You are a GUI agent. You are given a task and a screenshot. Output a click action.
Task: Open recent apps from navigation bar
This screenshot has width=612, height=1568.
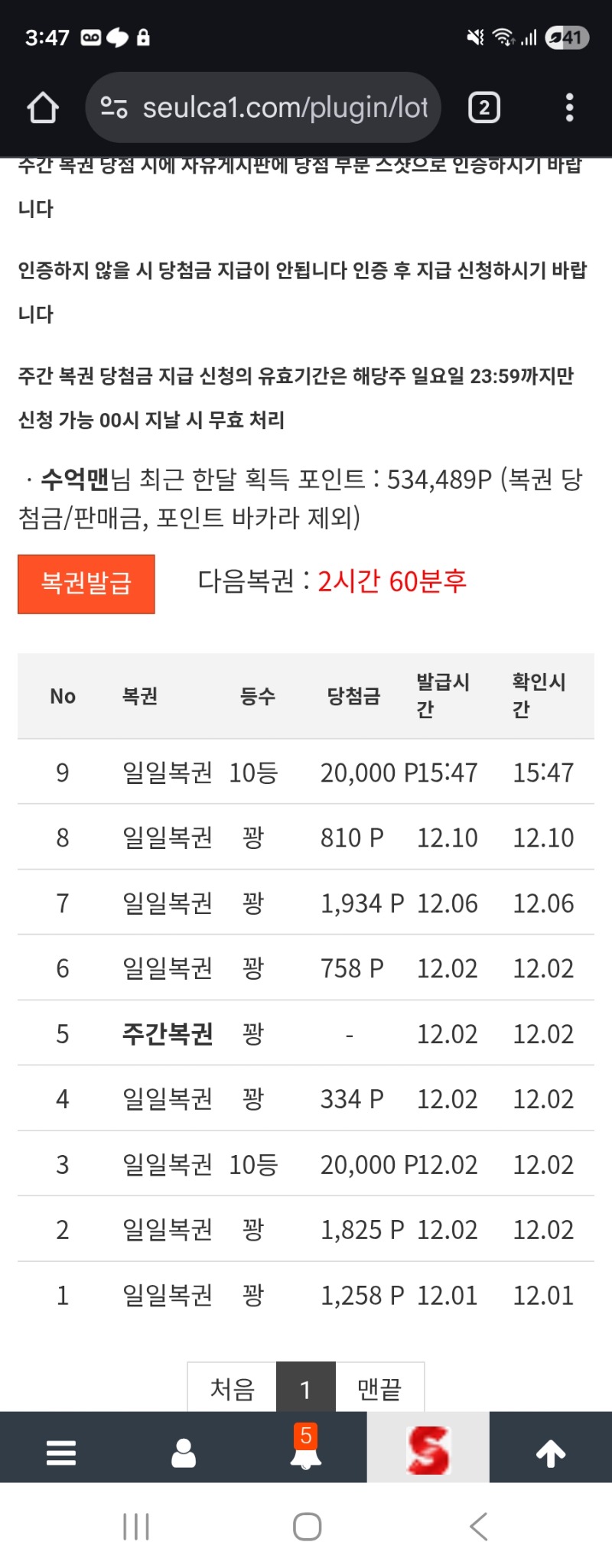[x=136, y=1526]
